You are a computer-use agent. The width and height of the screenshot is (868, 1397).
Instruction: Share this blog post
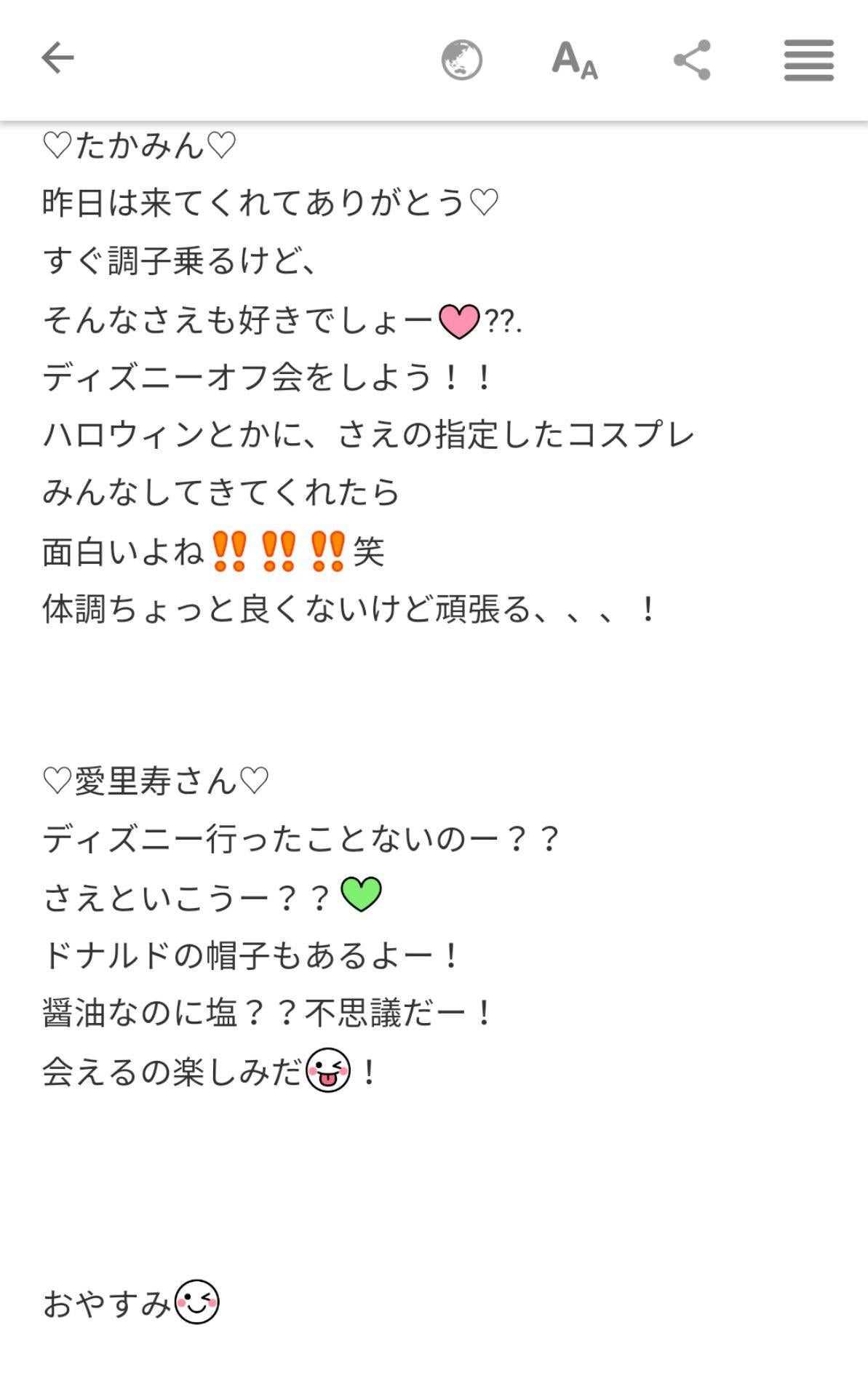coord(692,60)
